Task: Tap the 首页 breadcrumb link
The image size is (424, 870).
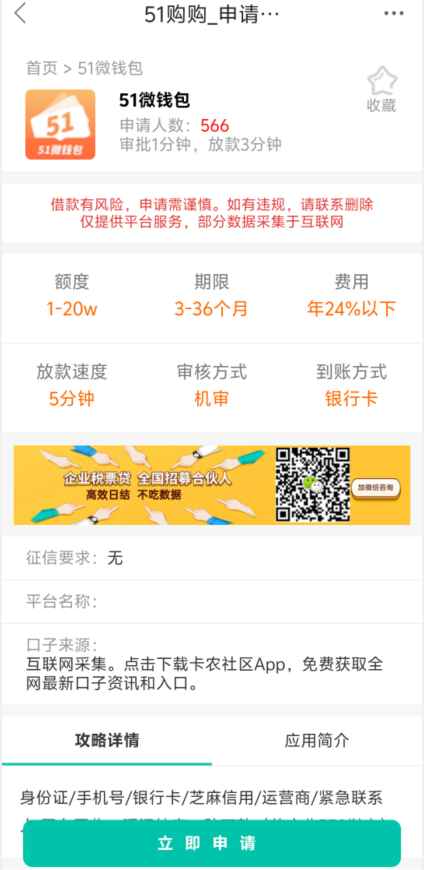Action: click(x=42, y=68)
